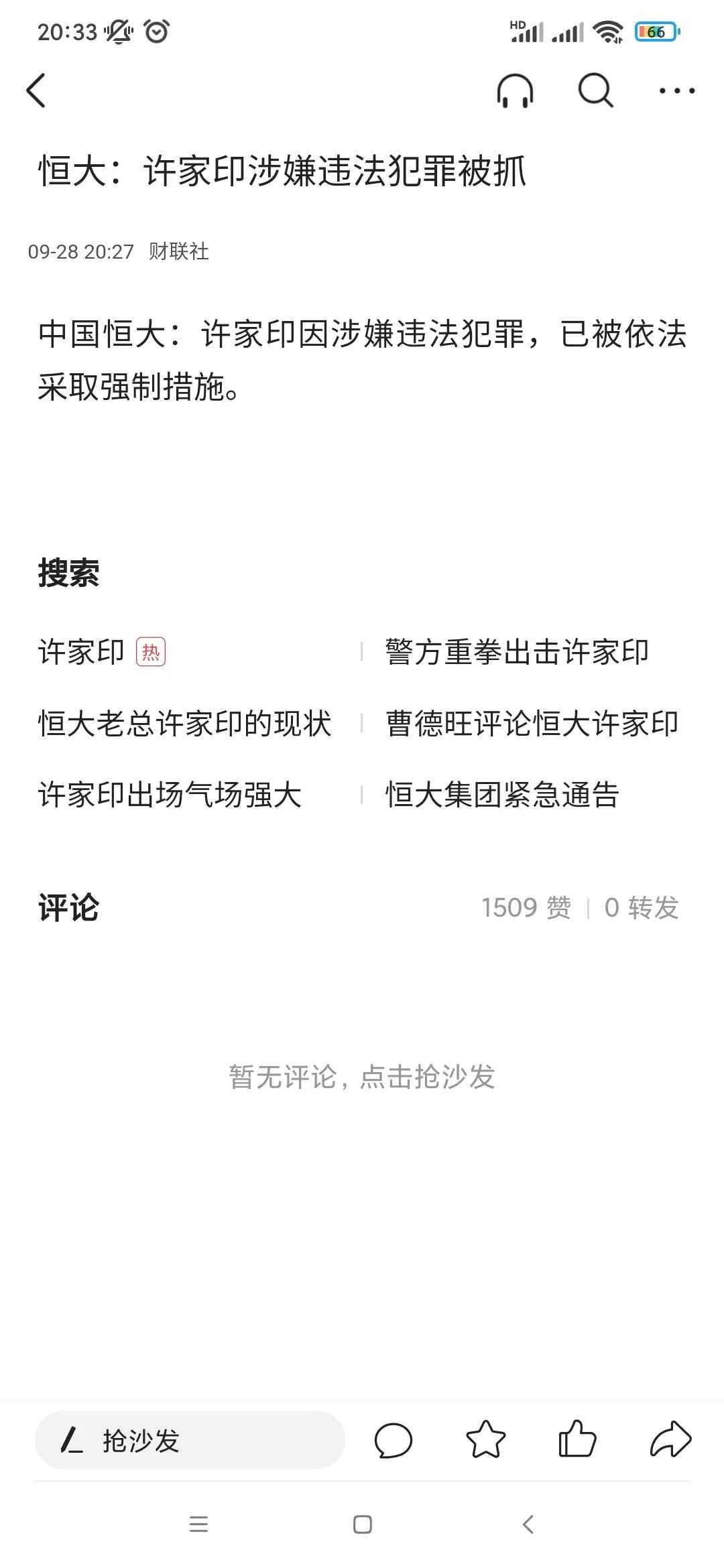This screenshot has height=1568, width=724.
Task: Tap the 抢沙发 comment input box
Action: (x=190, y=1440)
